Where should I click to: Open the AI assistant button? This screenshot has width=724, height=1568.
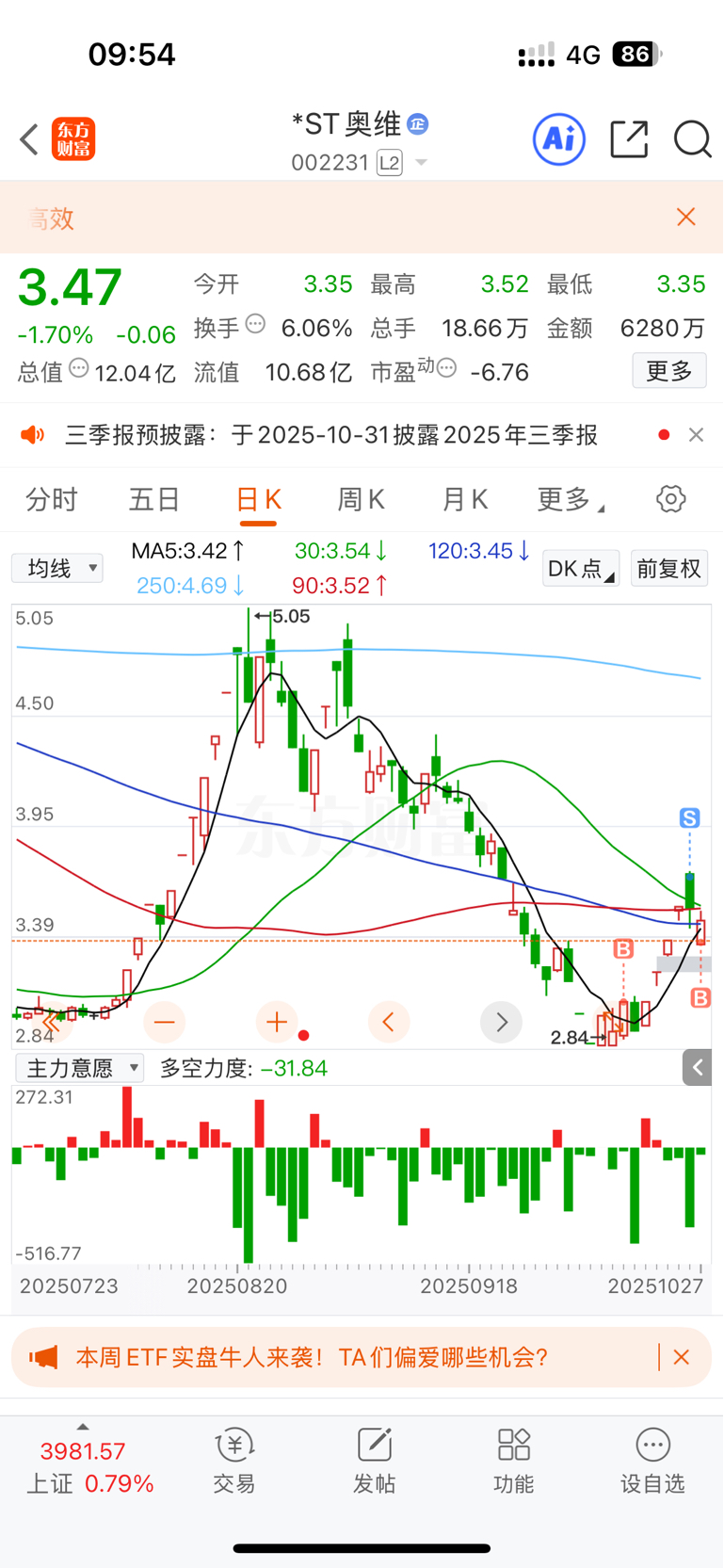(x=559, y=139)
